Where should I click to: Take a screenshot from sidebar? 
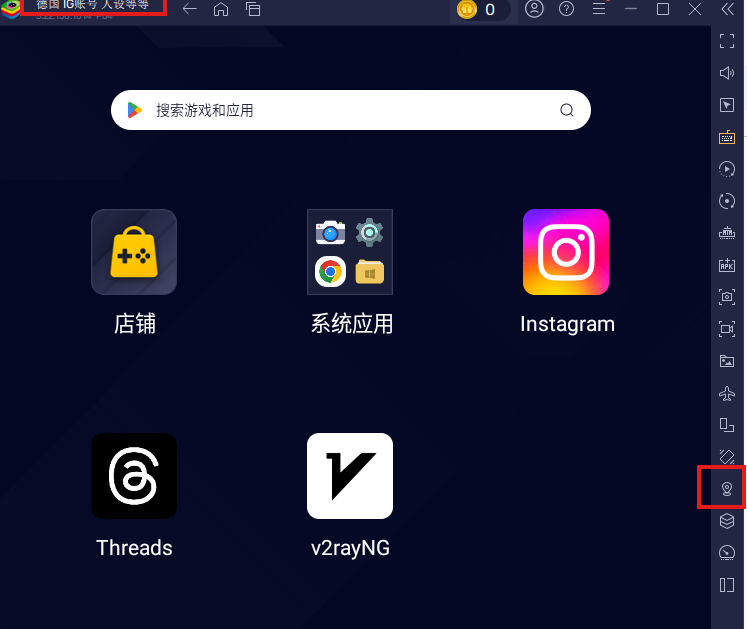pos(727,297)
